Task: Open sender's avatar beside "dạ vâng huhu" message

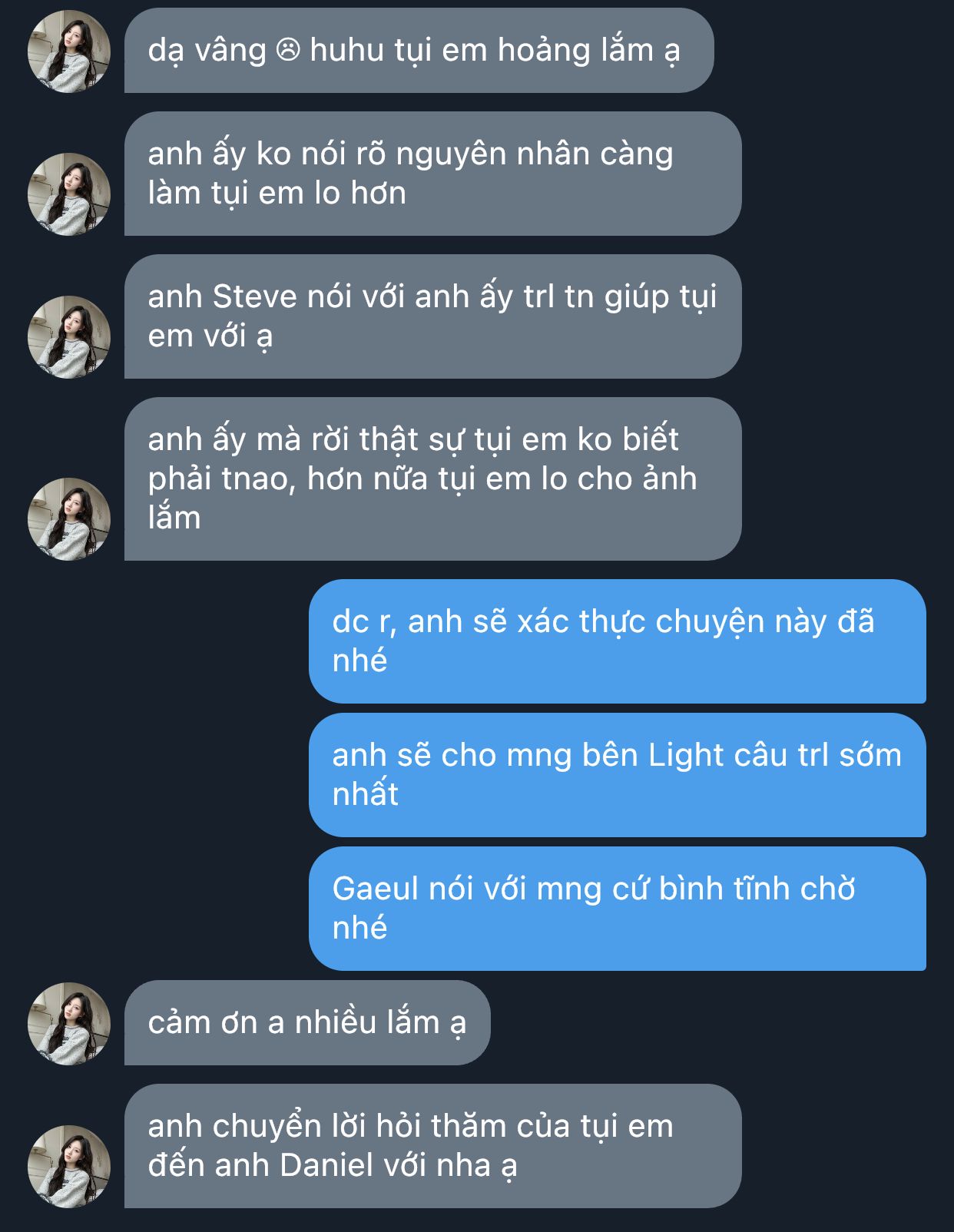Action: coord(69,51)
